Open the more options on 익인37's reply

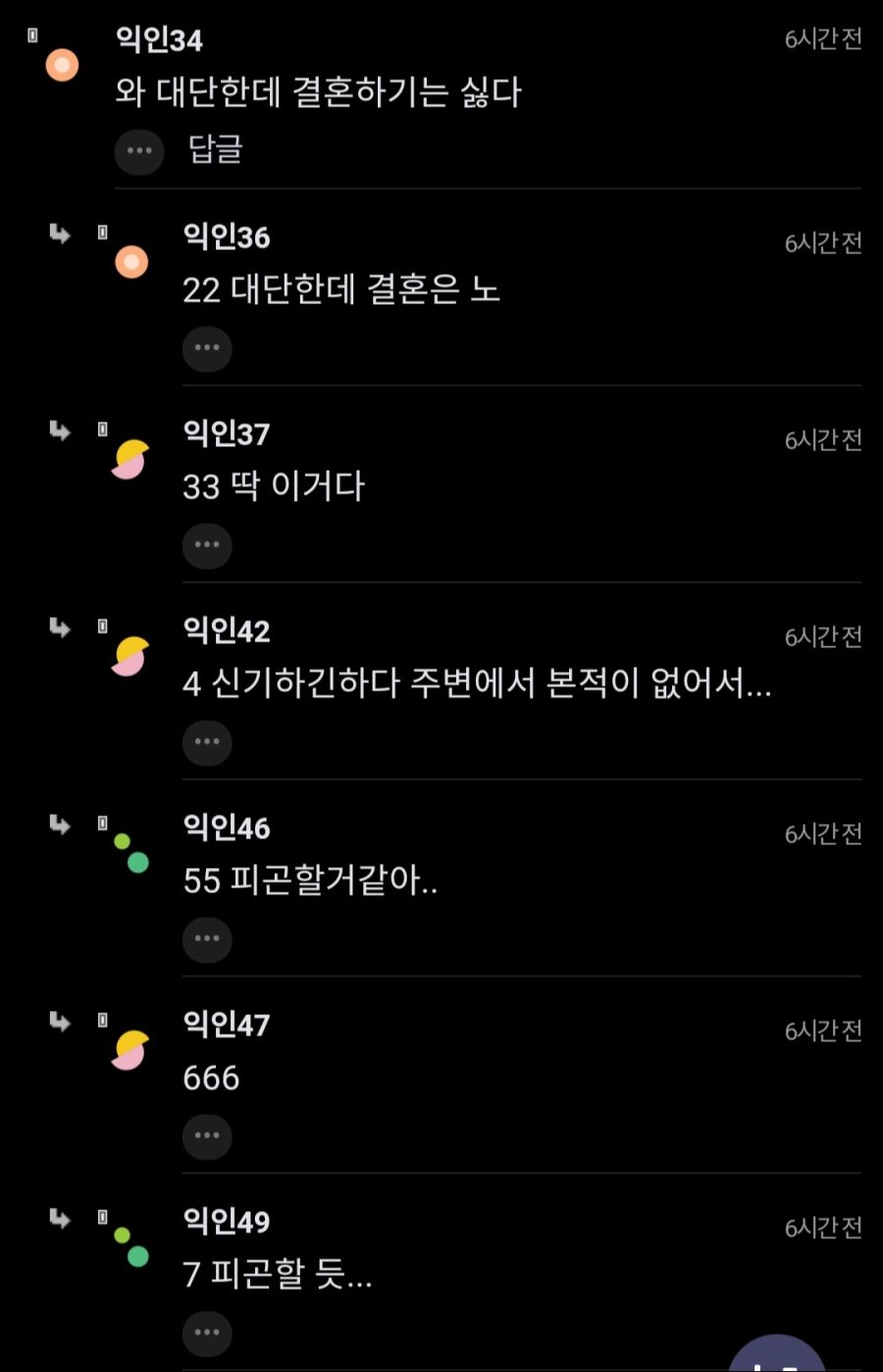pos(207,545)
